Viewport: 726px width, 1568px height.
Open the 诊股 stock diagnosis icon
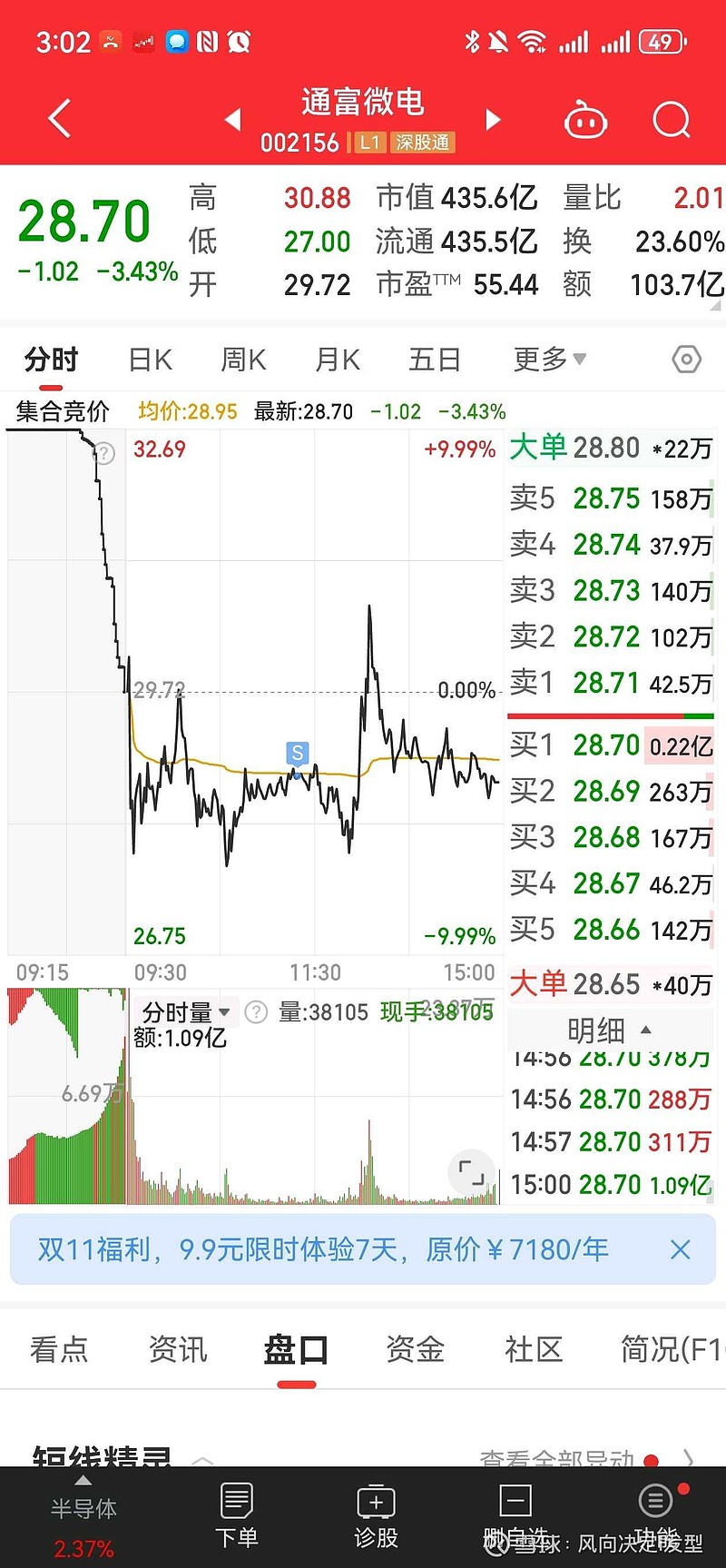click(x=376, y=1512)
